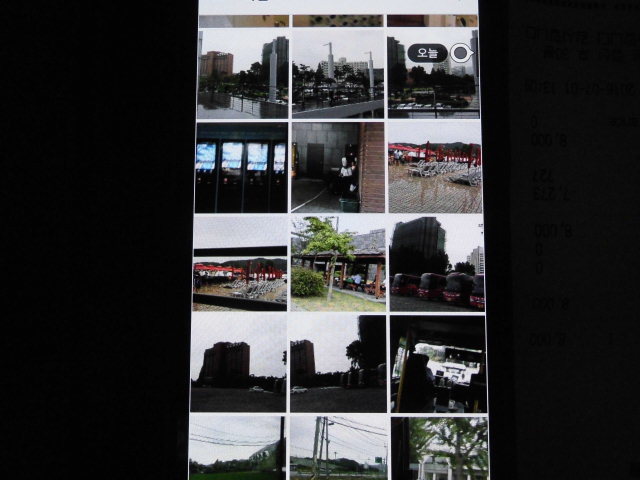This screenshot has height=480, width=640.
Task: Open the wet plaza with red parasols photo
Action: pyautogui.click(x=434, y=167)
